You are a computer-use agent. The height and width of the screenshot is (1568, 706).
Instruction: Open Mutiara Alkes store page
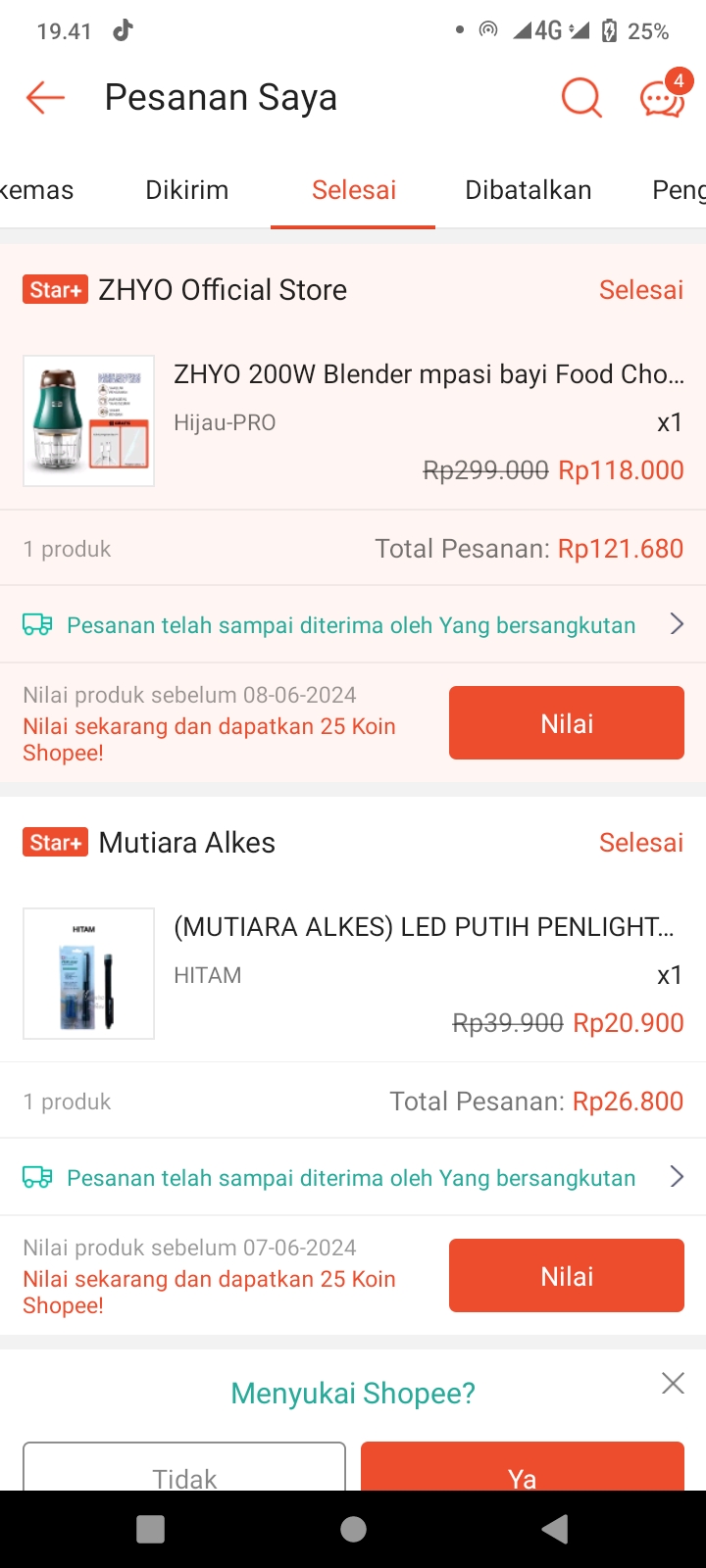coord(186,843)
